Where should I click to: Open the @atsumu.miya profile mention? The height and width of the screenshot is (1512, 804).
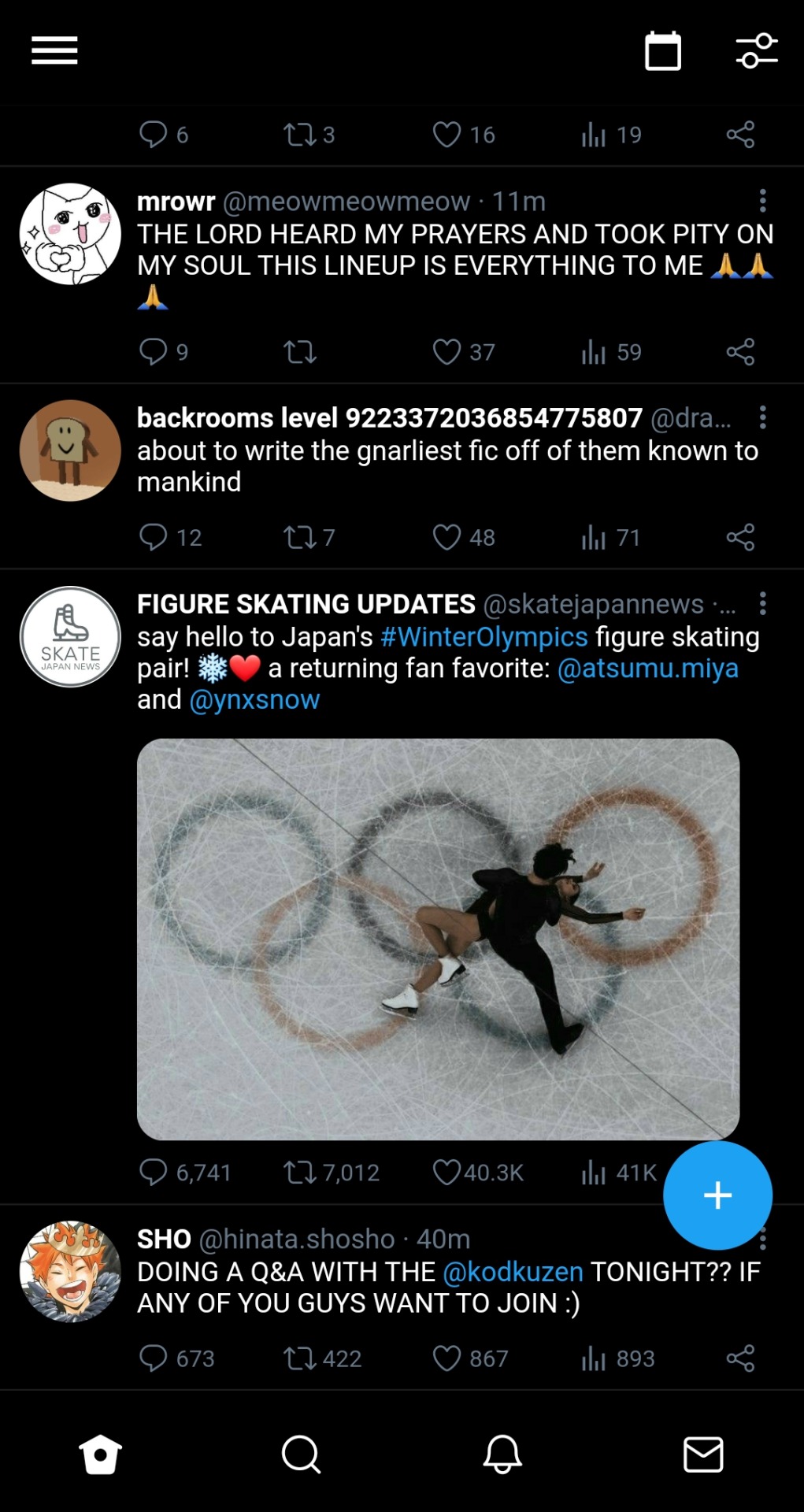pyautogui.click(x=647, y=668)
